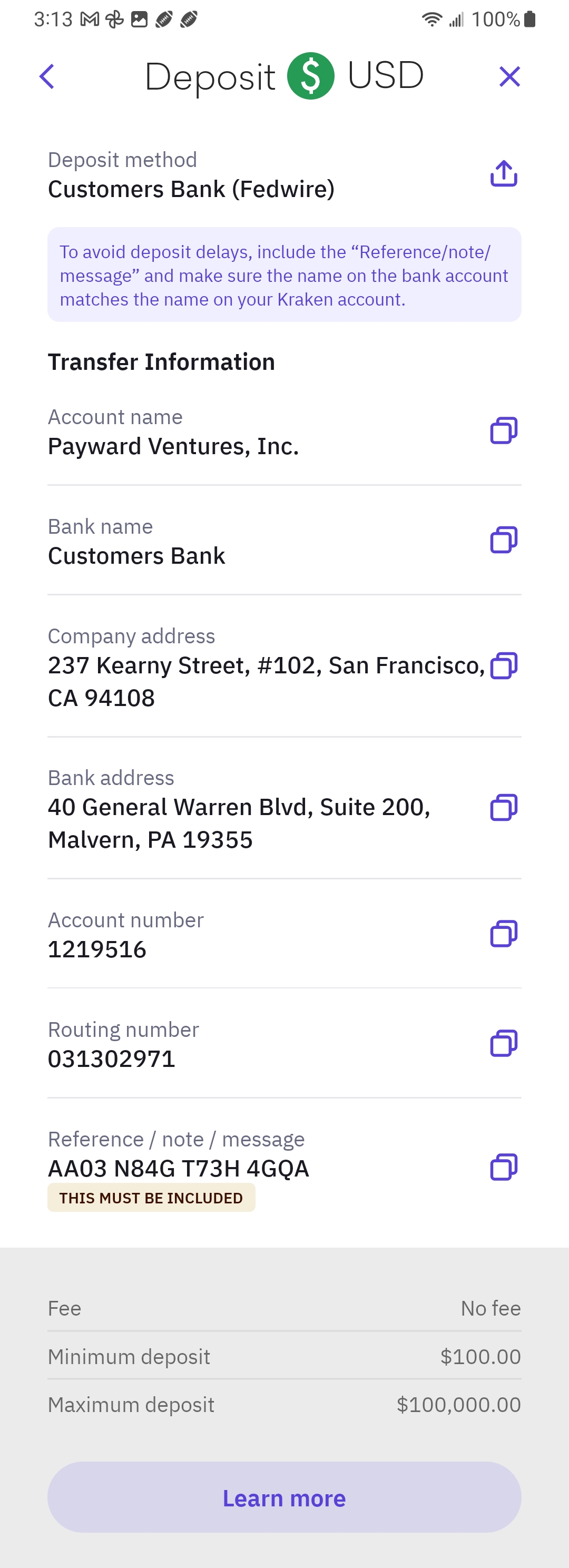Copy the reference / note / message code
This screenshot has width=569, height=1568.
tap(503, 1168)
